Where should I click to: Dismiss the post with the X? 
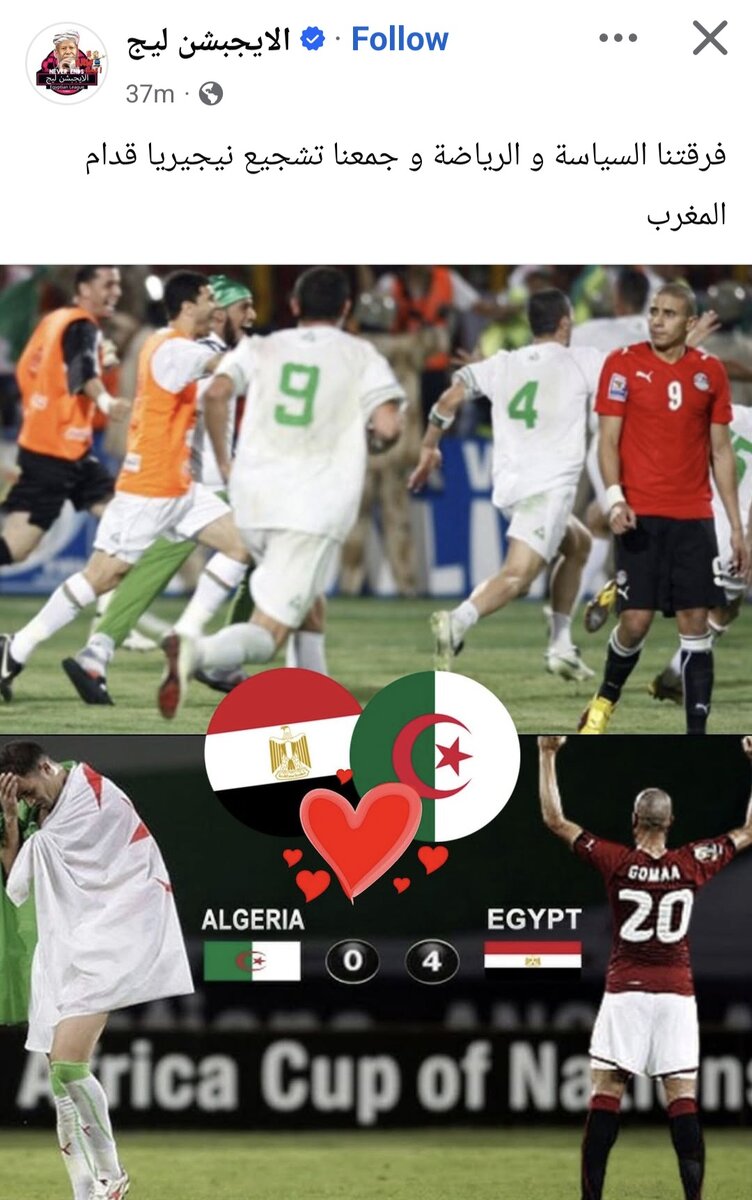point(710,39)
